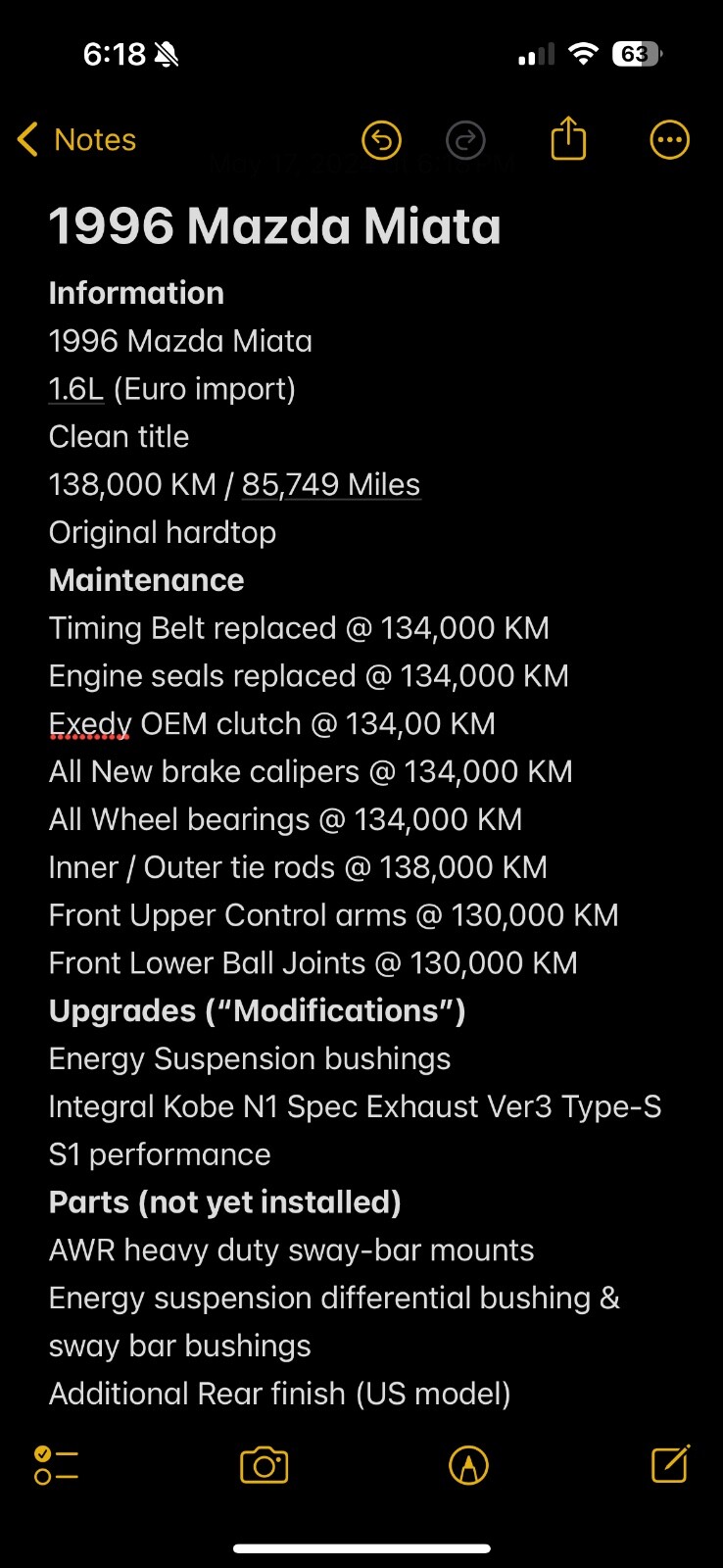Go back to the Notes list
The width and height of the screenshot is (723, 1568).
coord(76,140)
